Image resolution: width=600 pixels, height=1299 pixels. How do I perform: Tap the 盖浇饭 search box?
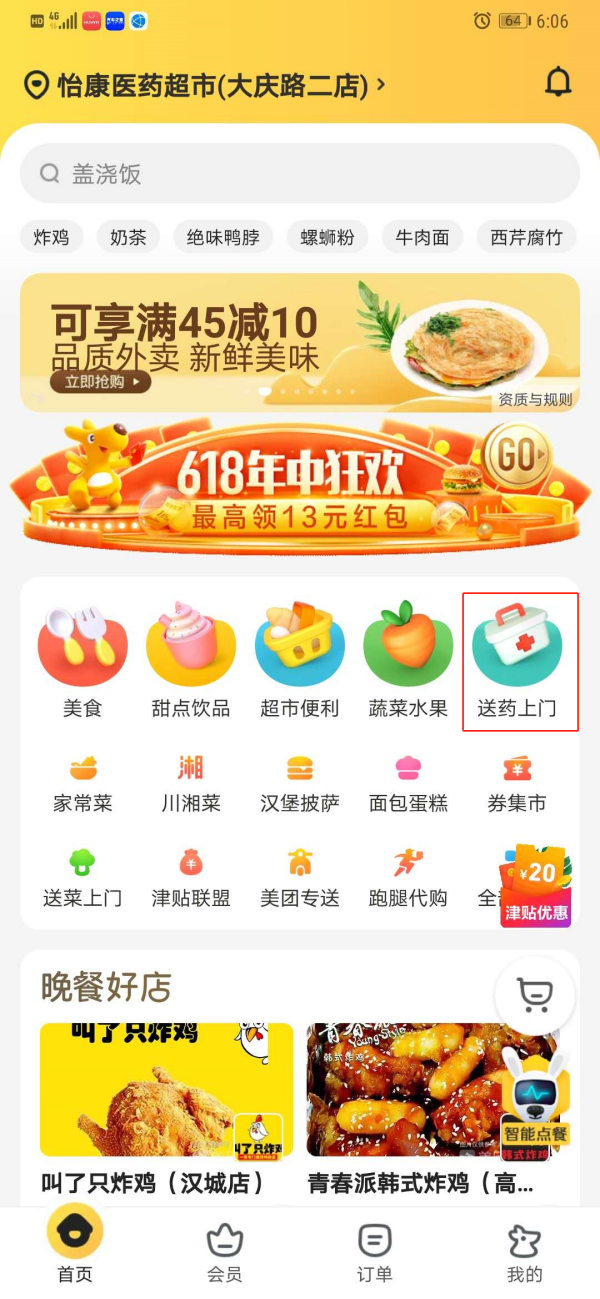[300, 174]
